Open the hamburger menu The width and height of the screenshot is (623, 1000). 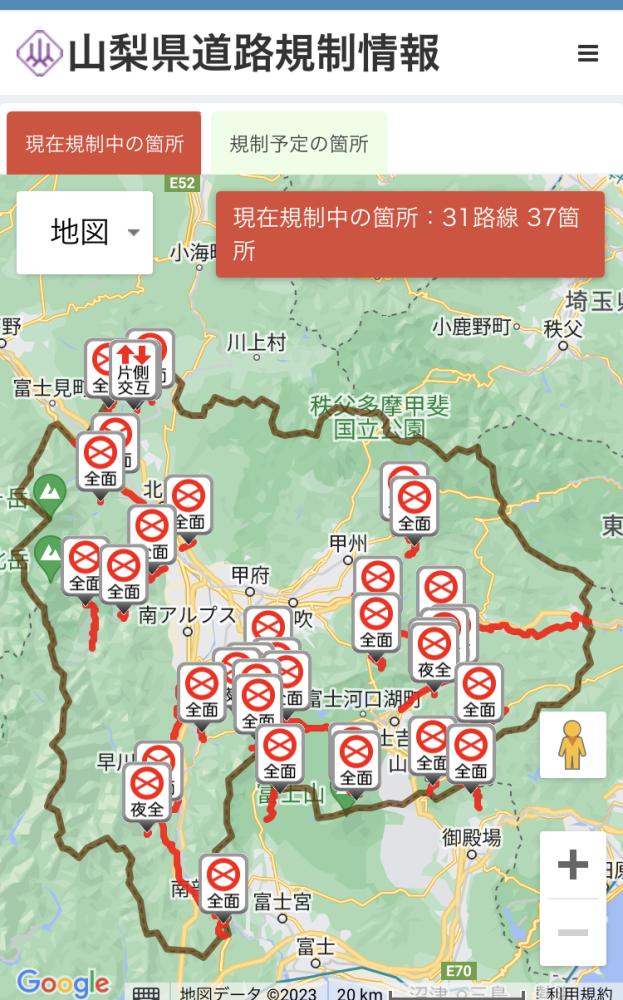tap(588, 54)
